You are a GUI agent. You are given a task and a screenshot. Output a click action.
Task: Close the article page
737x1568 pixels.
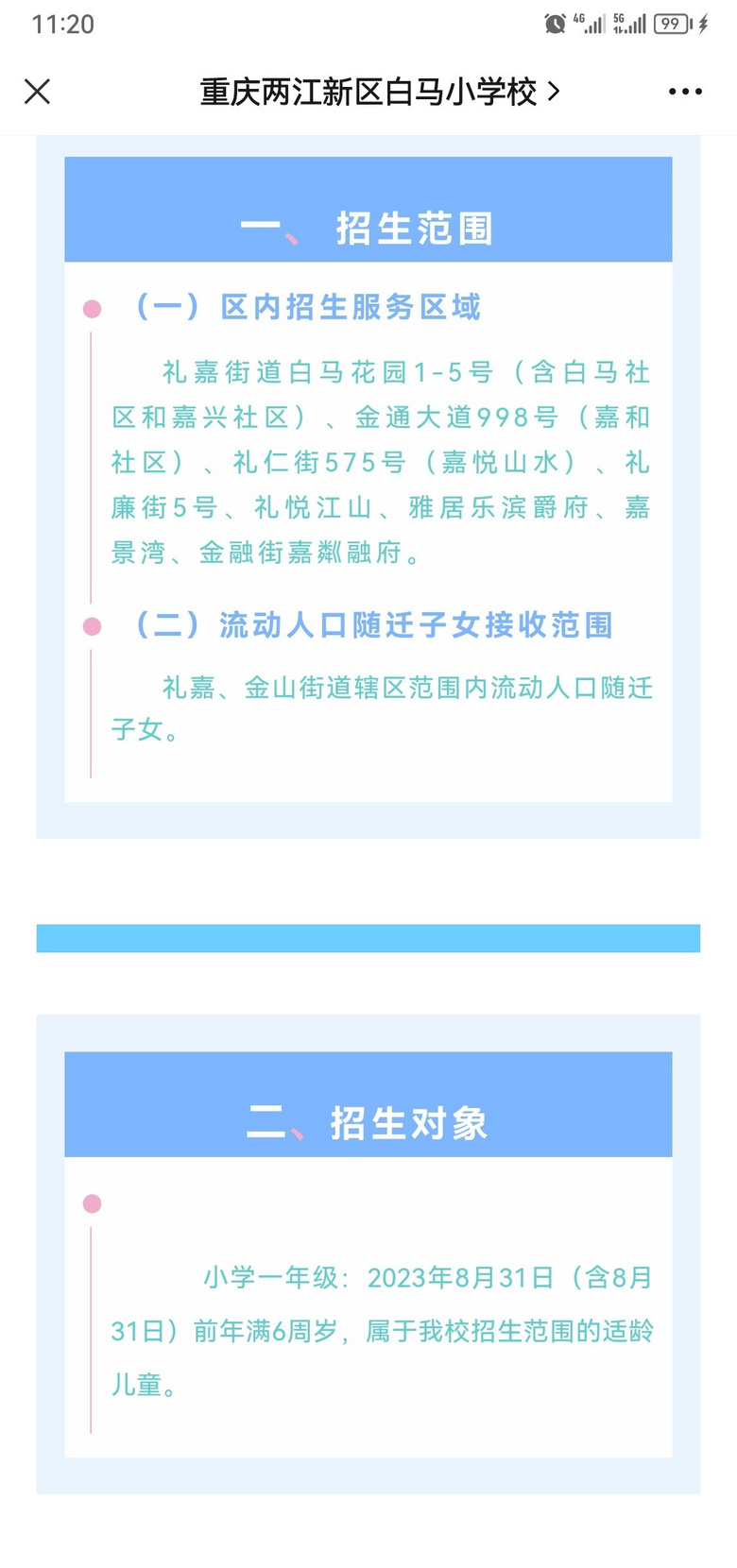pyautogui.click(x=37, y=92)
